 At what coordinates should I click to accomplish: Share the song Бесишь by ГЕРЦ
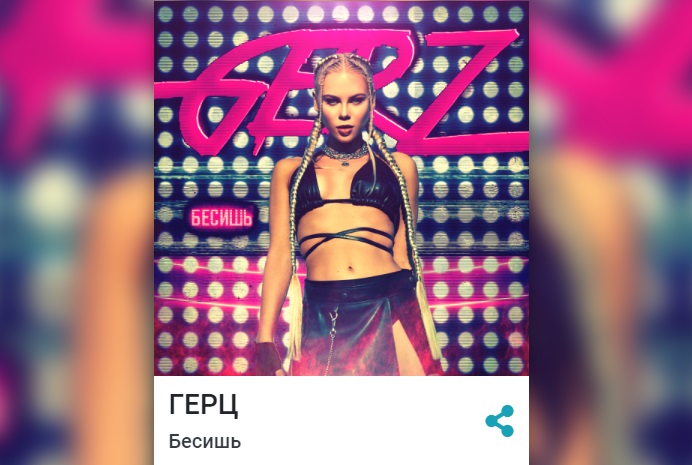[x=499, y=421]
